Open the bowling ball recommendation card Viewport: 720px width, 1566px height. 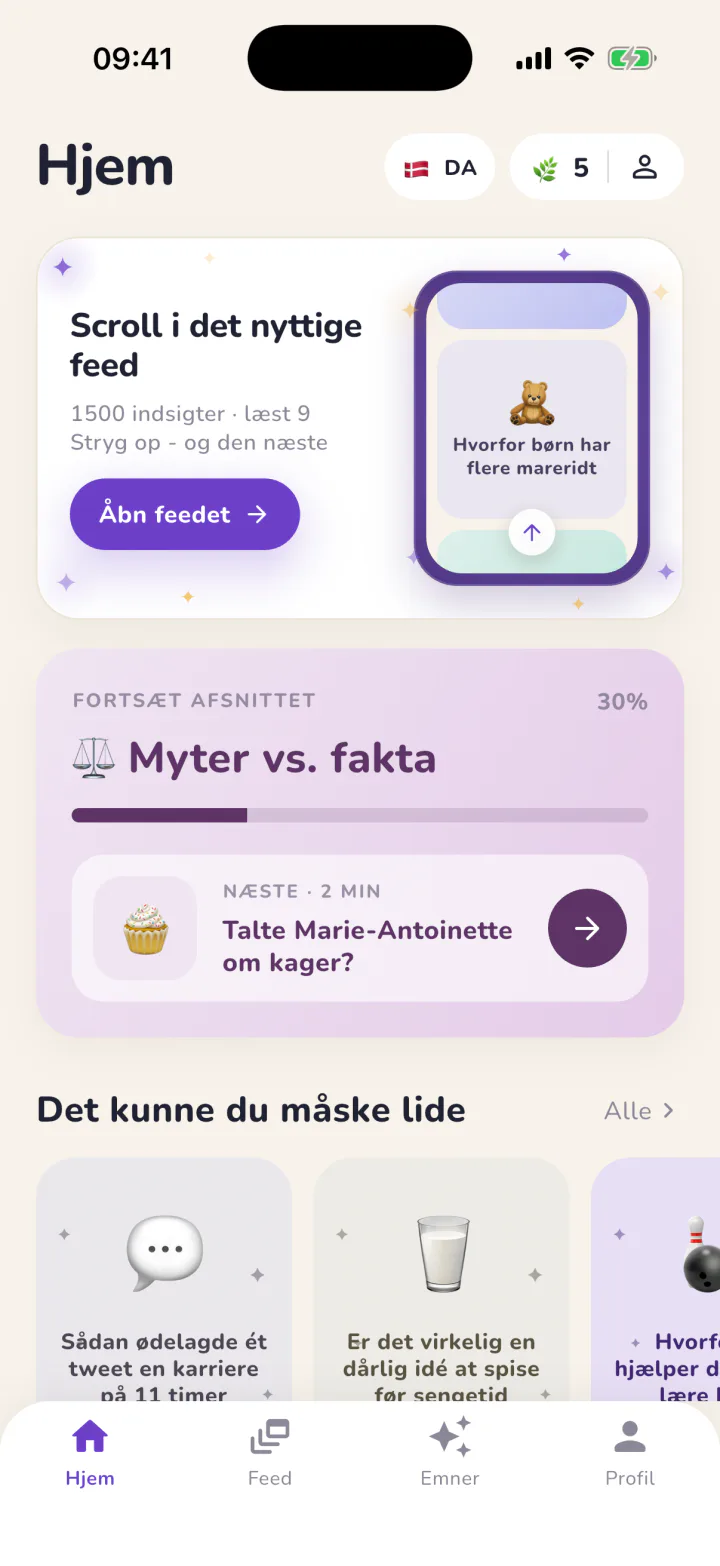[x=656, y=1282]
